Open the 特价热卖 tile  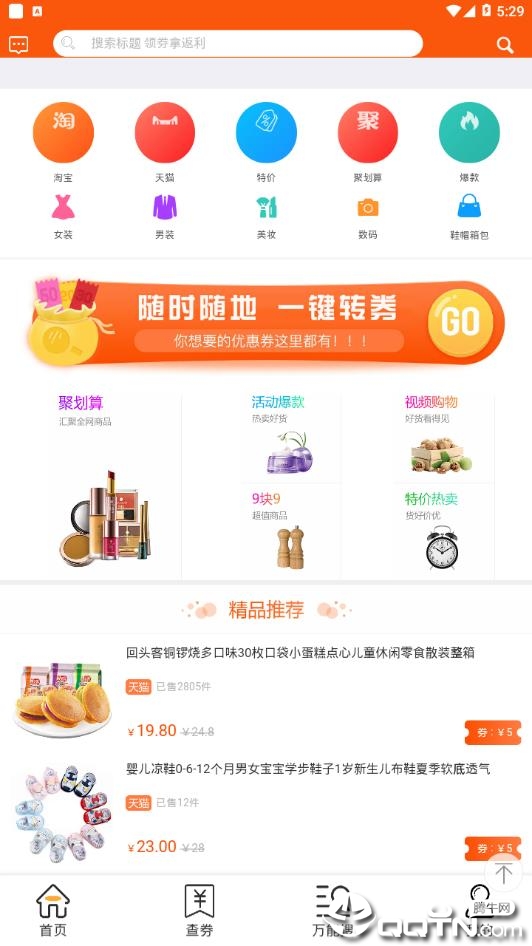click(444, 531)
